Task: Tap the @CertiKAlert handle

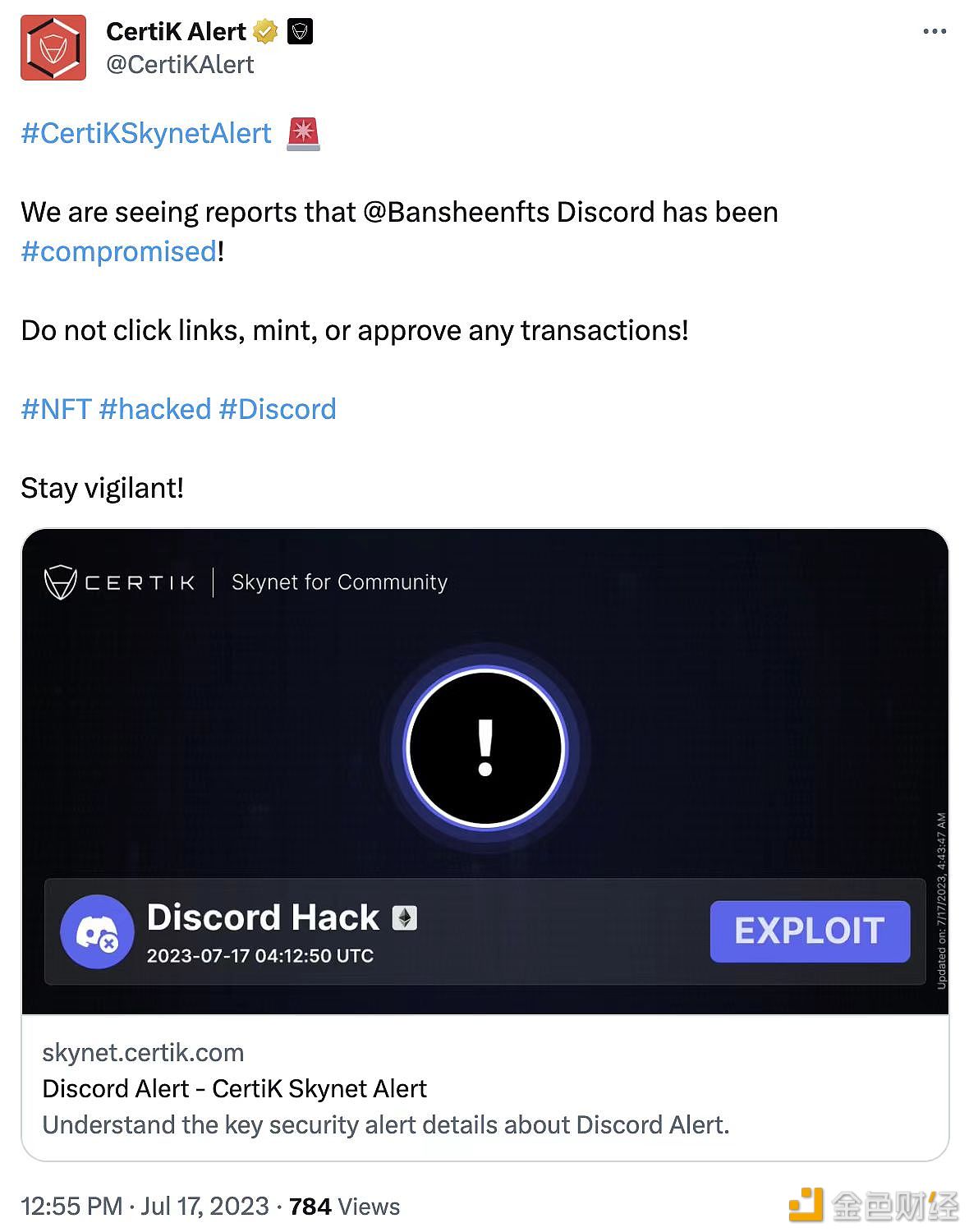Action: (x=180, y=64)
